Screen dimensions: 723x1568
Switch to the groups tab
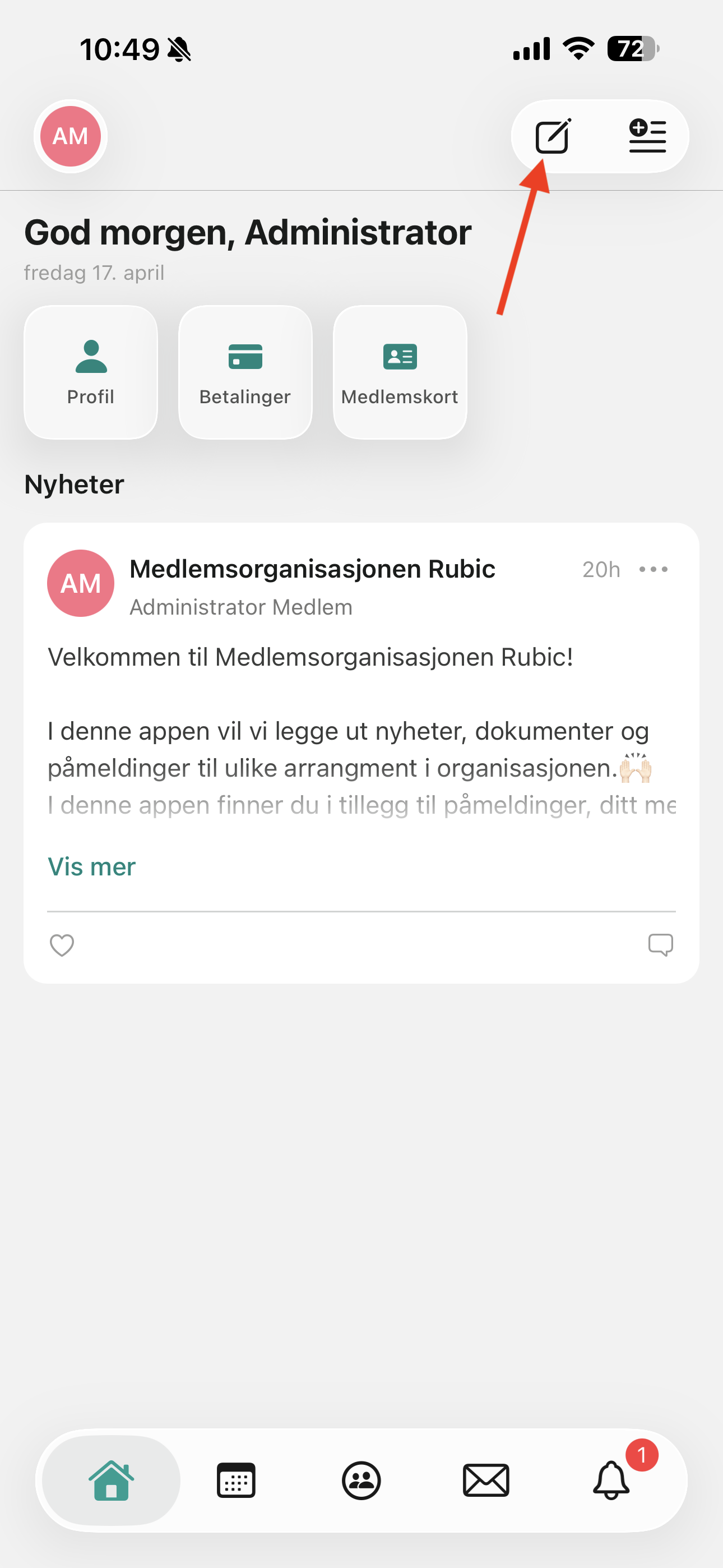[361, 1480]
